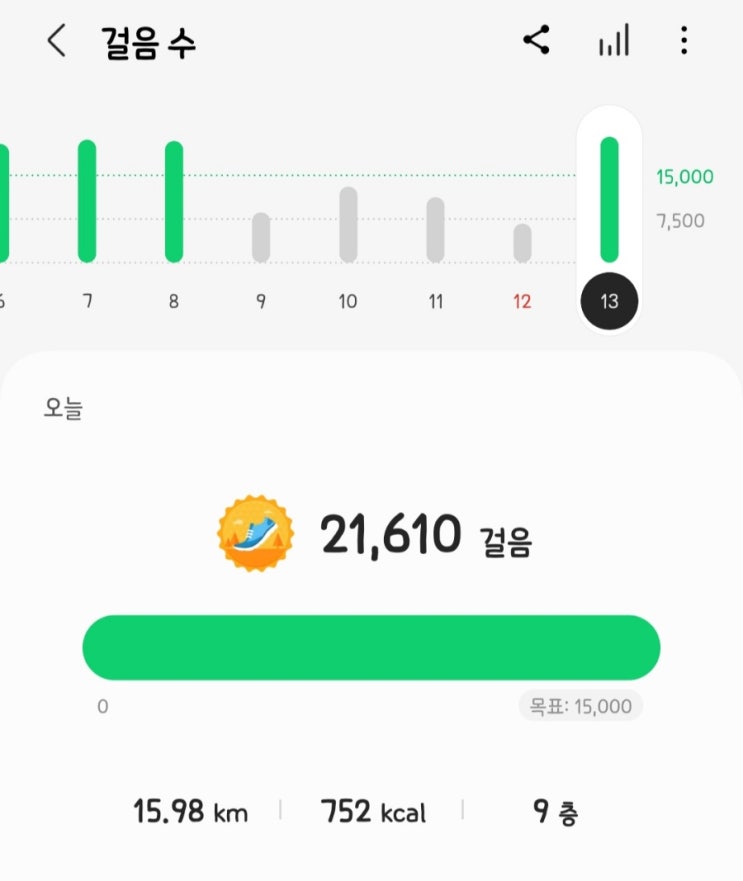Open the 목표: 15,000 step goal chip

point(581,706)
